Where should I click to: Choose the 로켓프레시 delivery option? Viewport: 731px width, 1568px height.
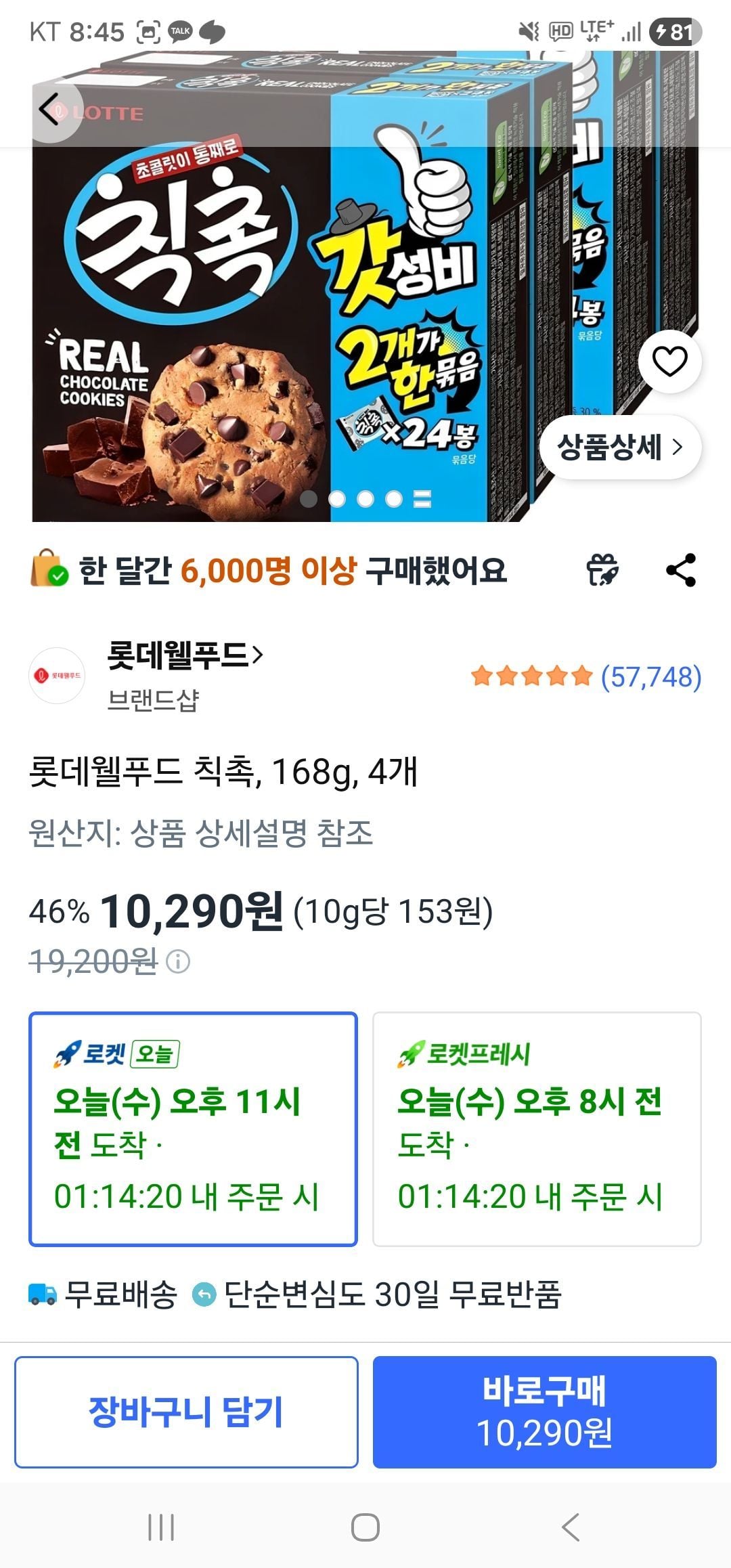[537, 1129]
